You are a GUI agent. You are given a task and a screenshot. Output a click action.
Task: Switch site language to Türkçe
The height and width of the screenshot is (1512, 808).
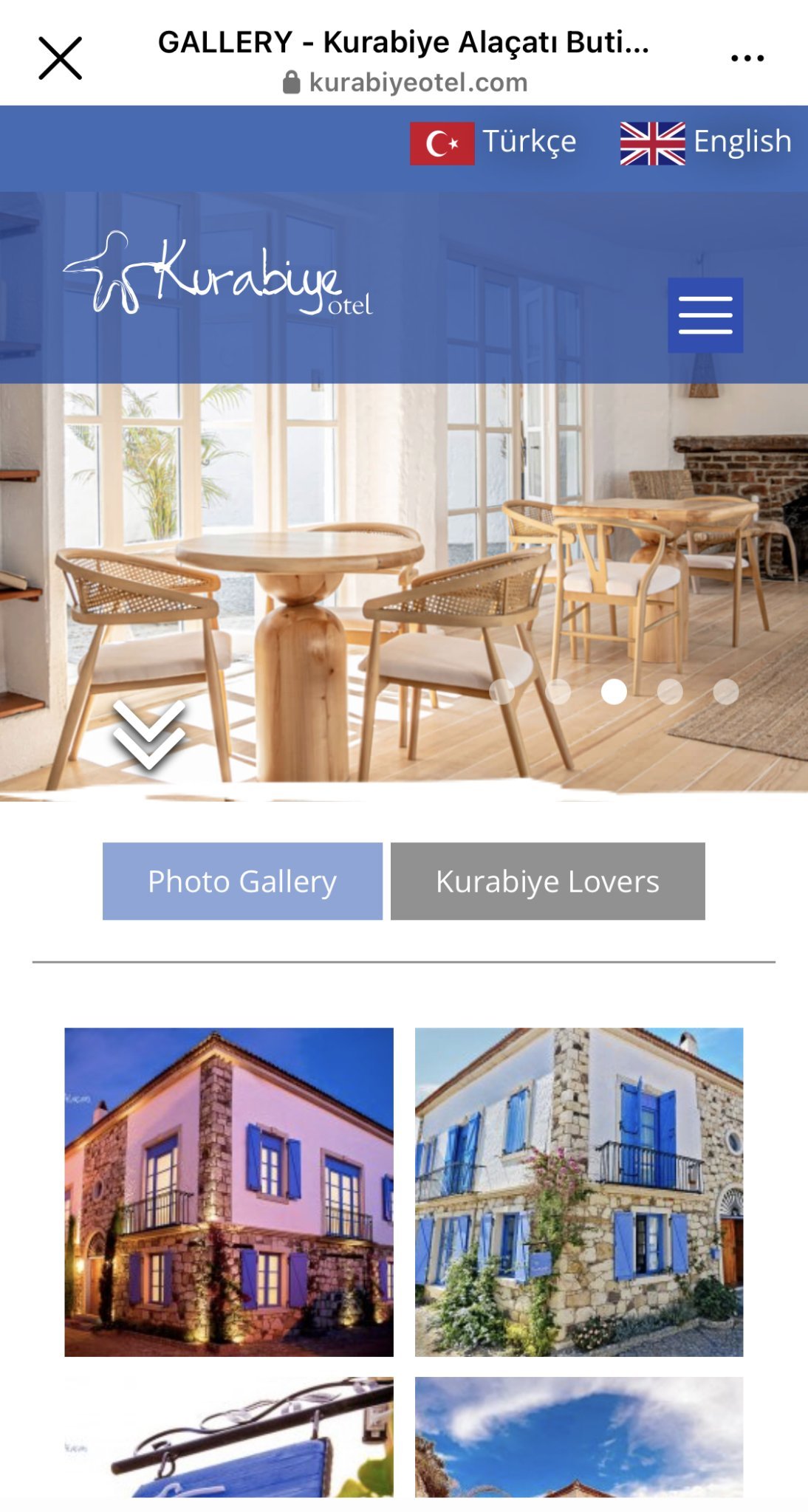[493, 142]
